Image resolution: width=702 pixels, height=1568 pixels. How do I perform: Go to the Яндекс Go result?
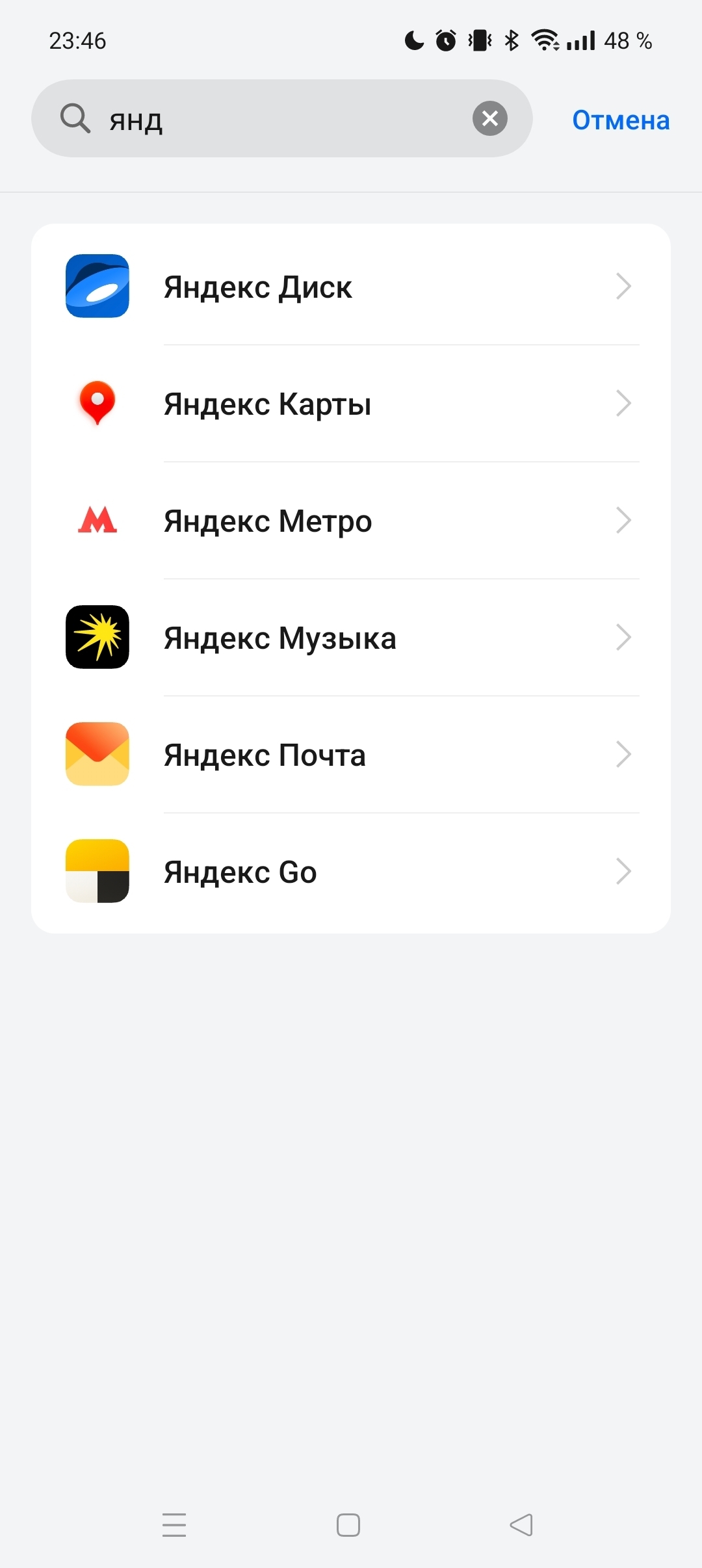pyautogui.click(x=351, y=872)
